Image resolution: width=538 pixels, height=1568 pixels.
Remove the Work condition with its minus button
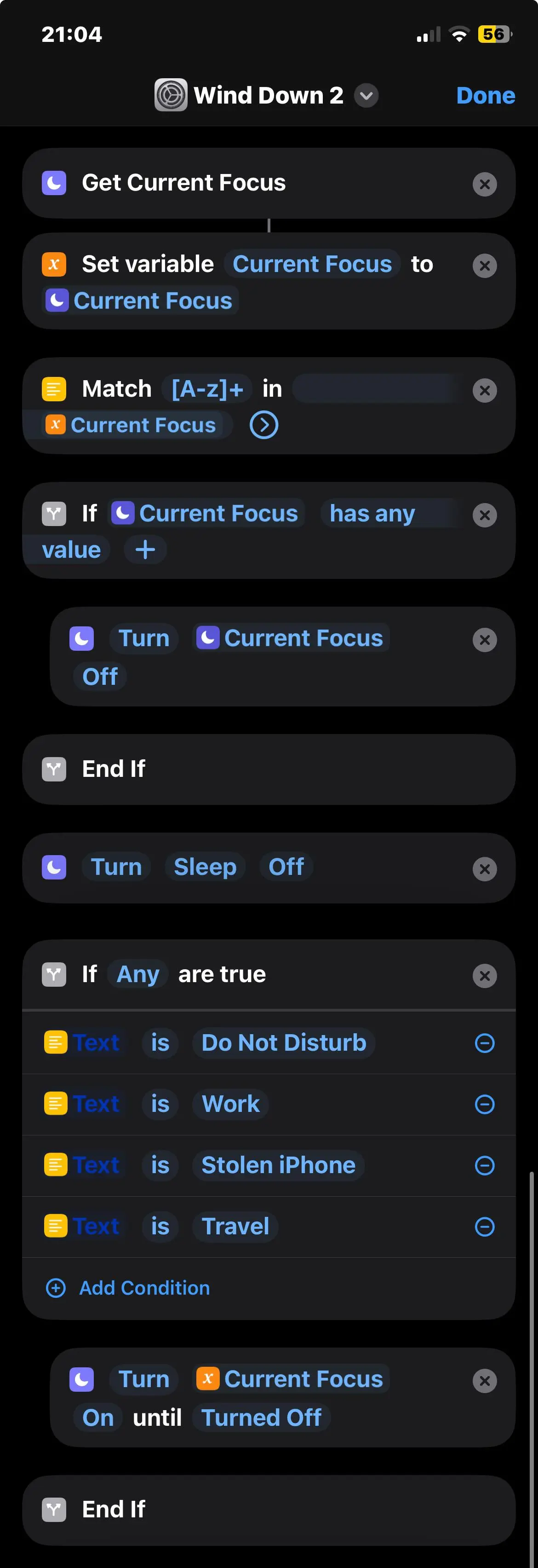point(485,1104)
